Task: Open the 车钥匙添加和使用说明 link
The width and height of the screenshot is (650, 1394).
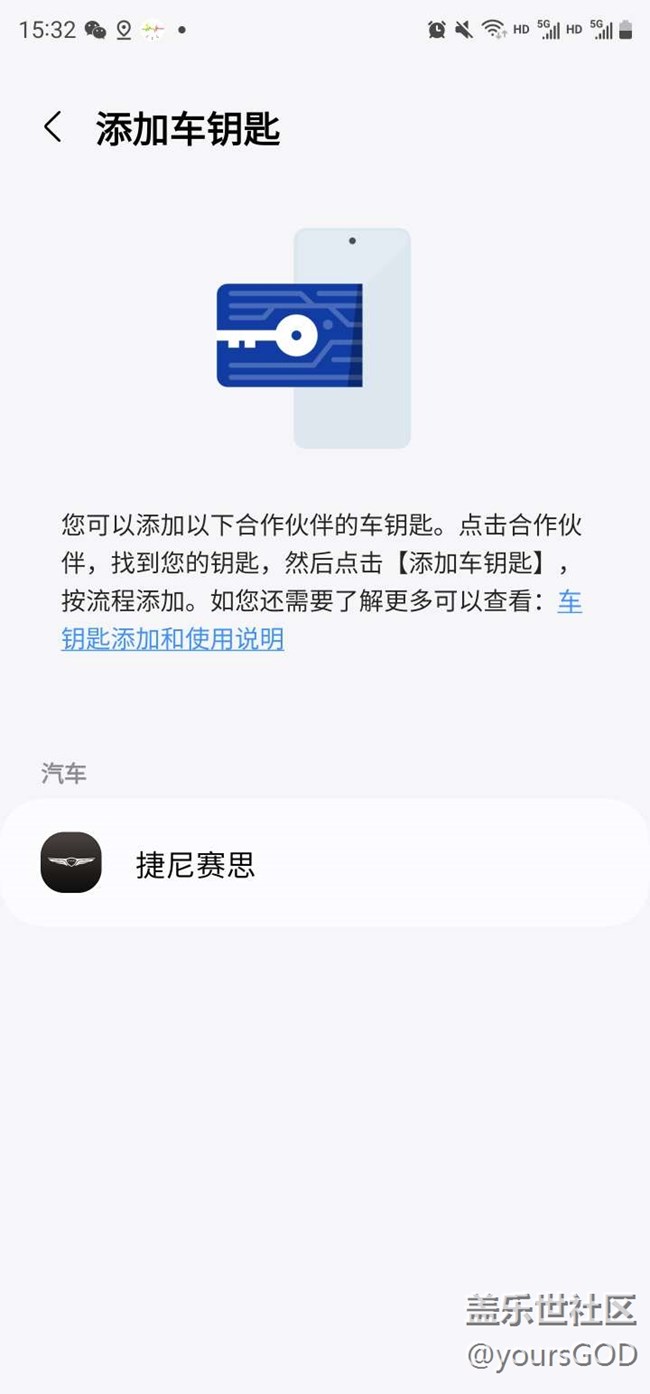Action: click(172, 639)
